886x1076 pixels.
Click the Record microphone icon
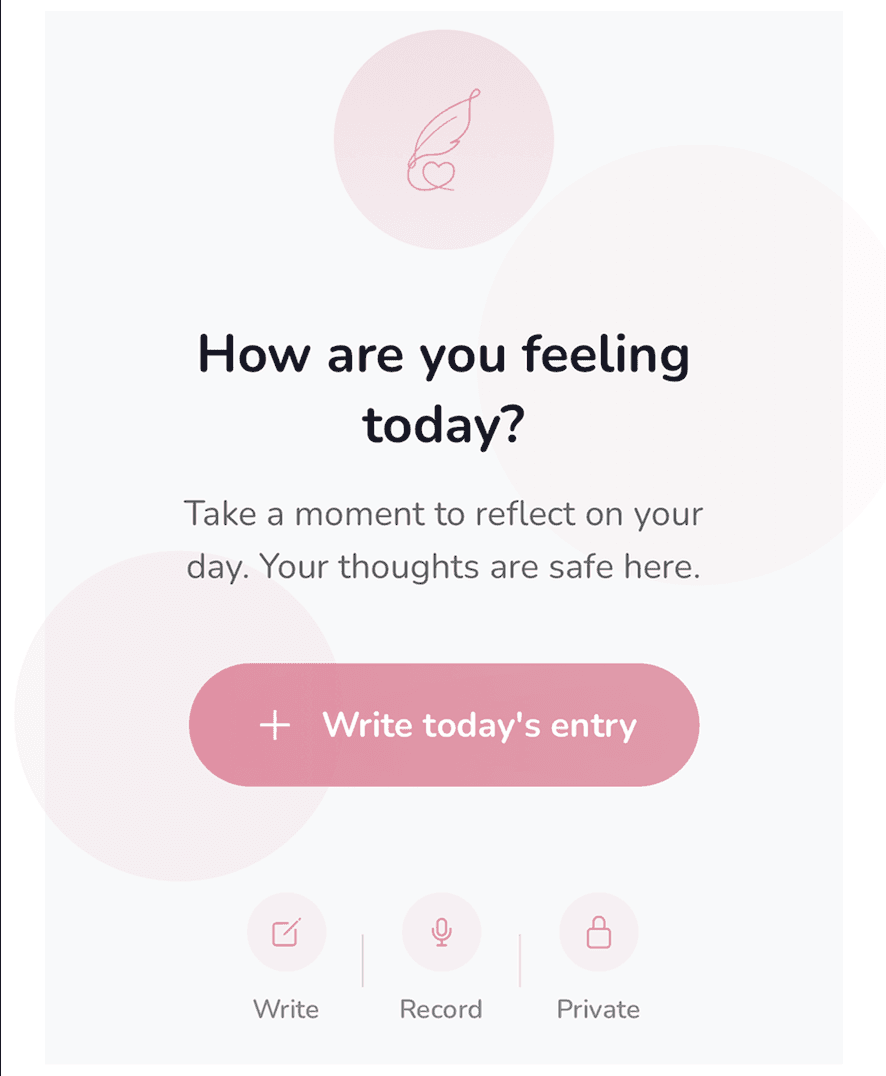tap(442, 931)
